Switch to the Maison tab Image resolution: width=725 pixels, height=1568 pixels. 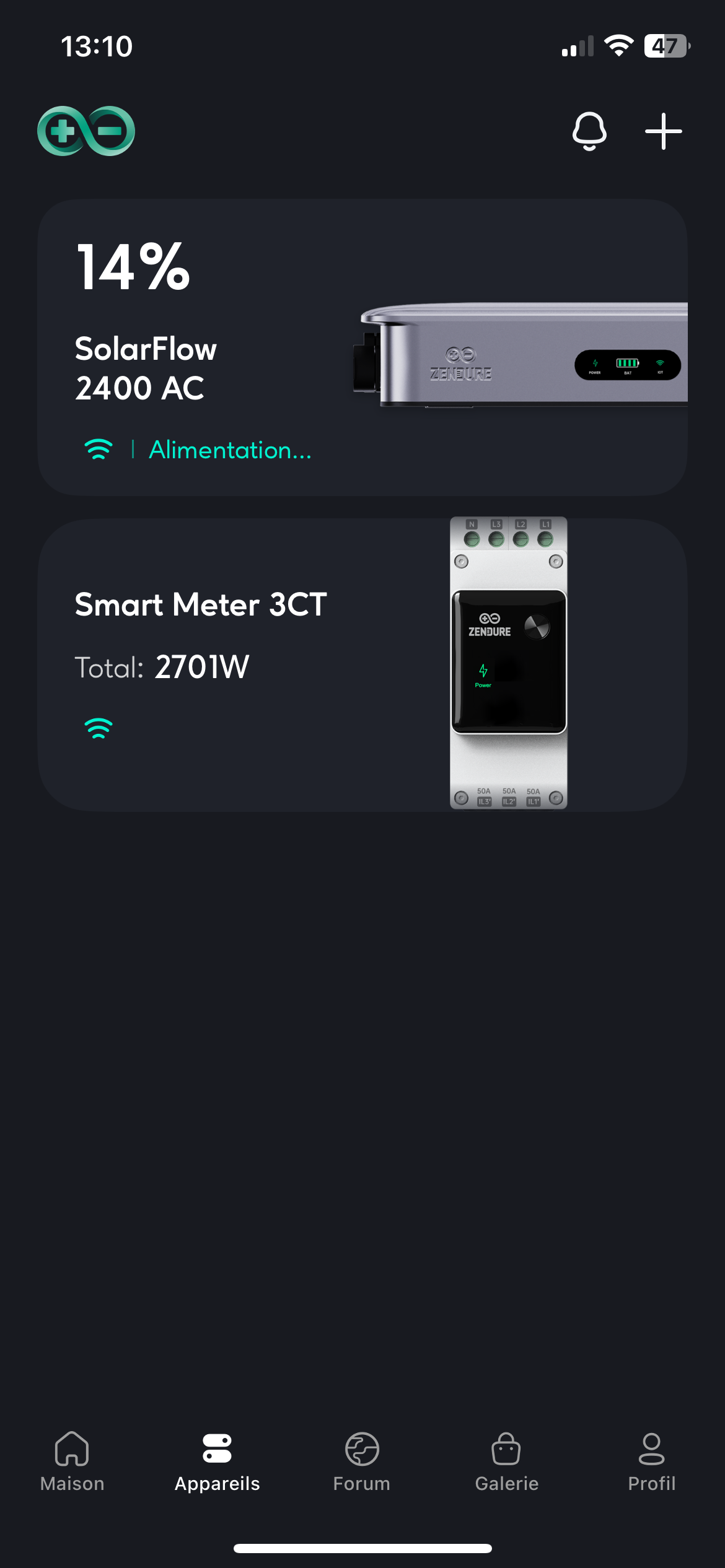72,1461
